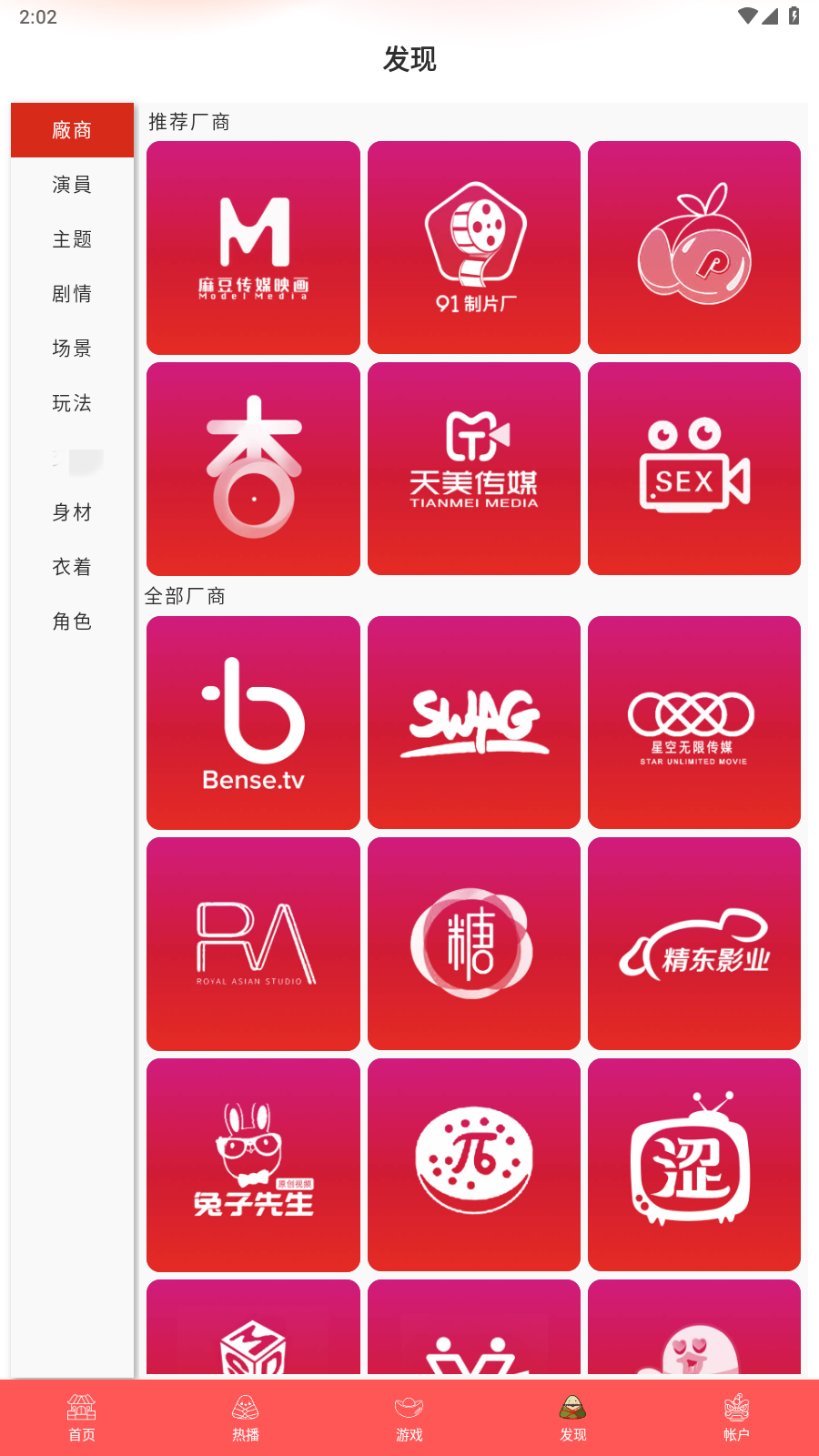Go to the 首页 home tab
Image resolution: width=819 pixels, height=1456 pixels.
(82, 1418)
